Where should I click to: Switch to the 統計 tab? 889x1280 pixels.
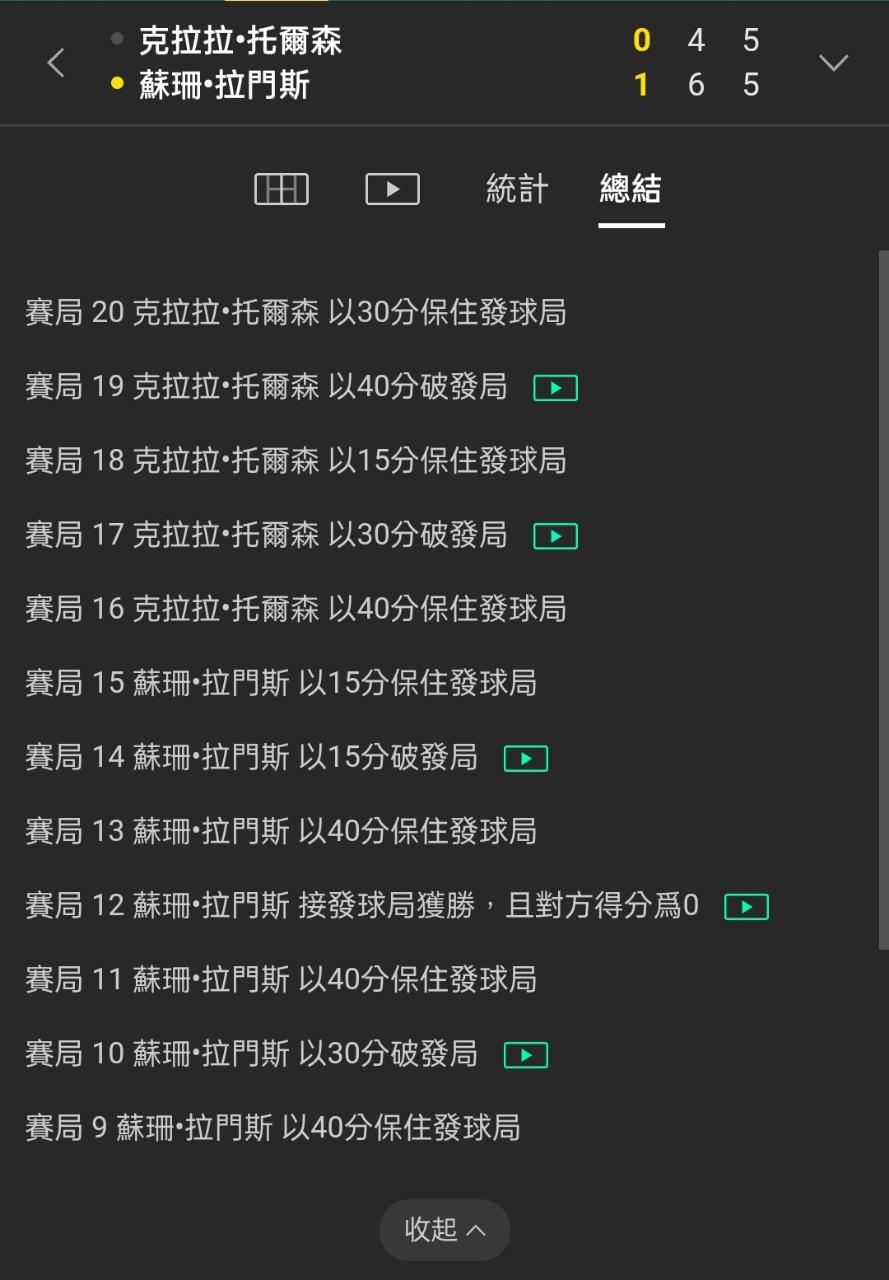point(517,189)
